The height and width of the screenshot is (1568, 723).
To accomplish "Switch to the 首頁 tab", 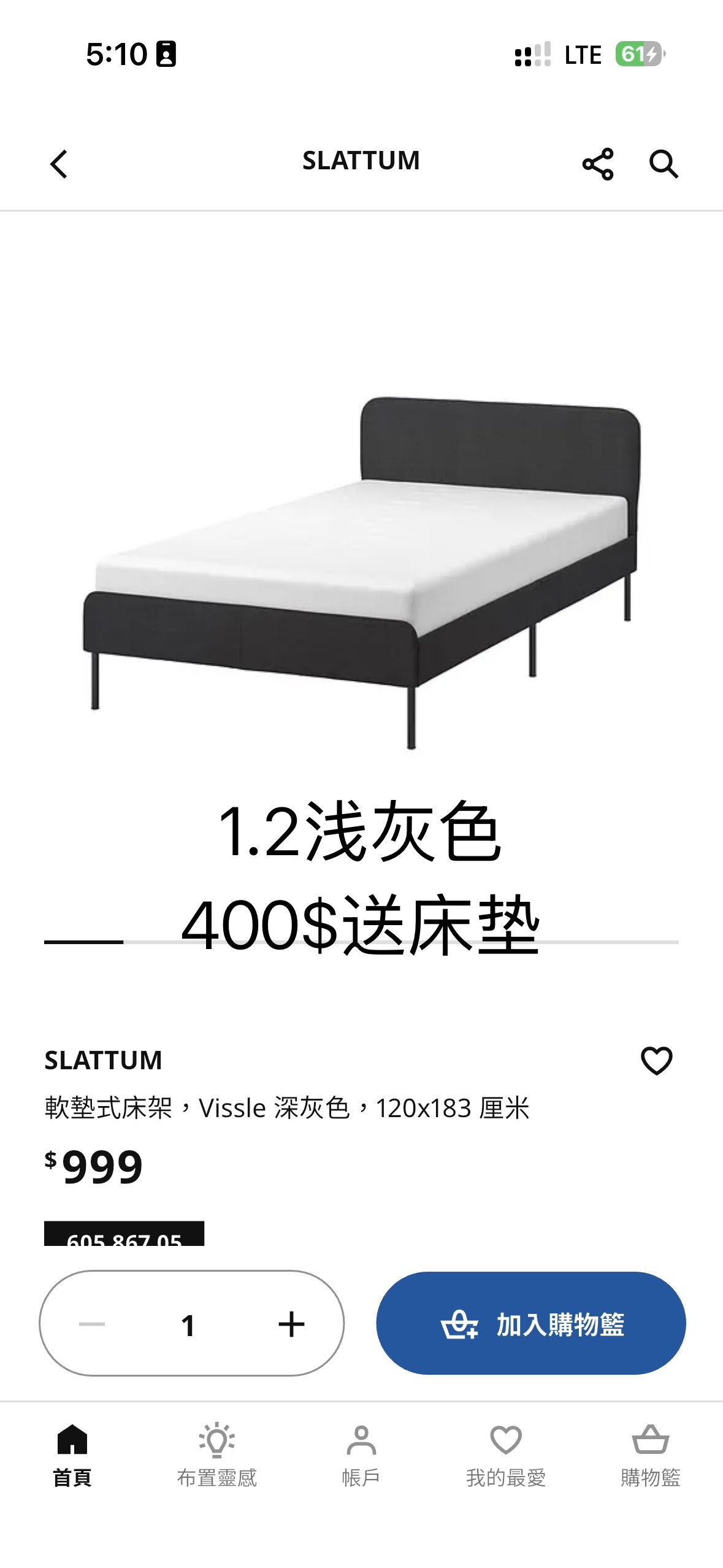I will [72, 1455].
